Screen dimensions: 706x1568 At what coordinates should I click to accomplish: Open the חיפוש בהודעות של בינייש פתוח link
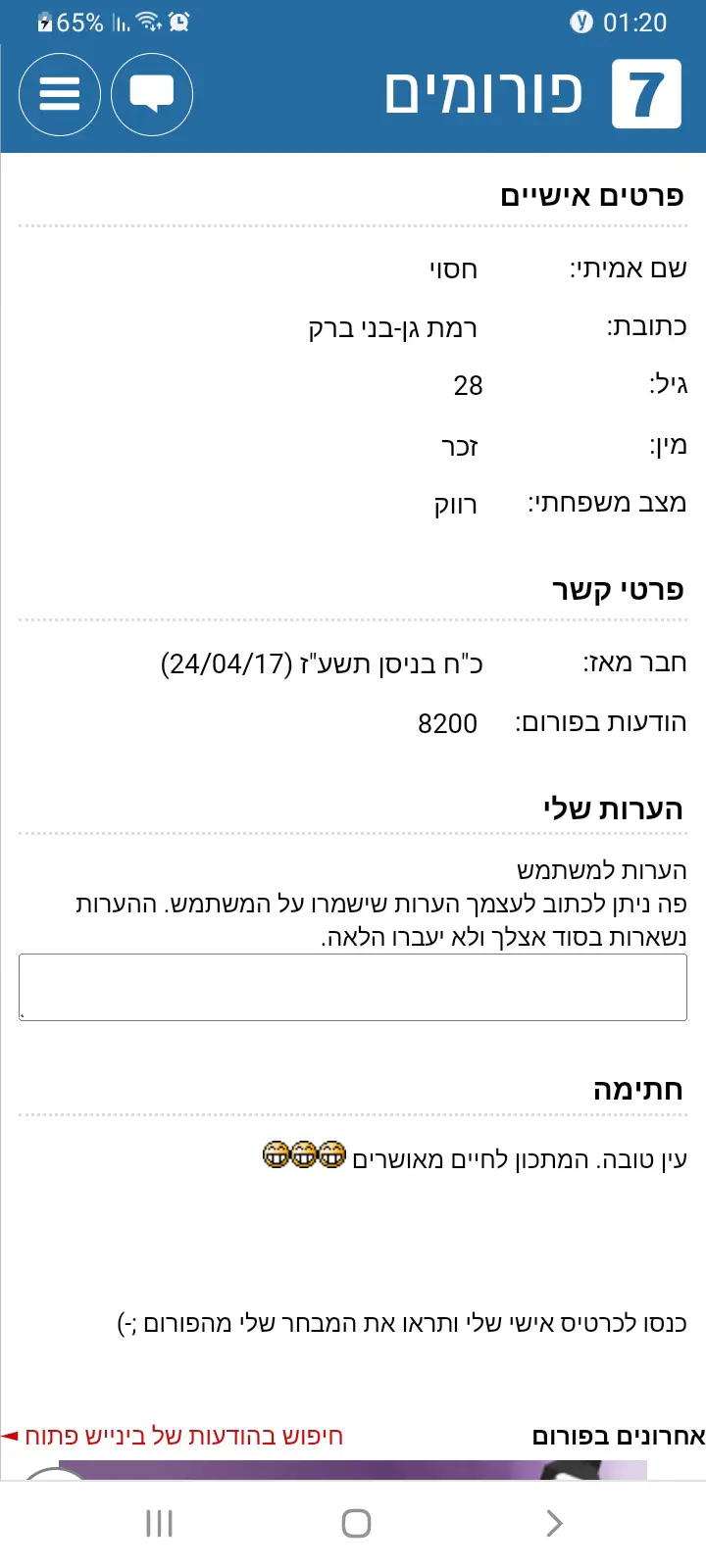[183, 1436]
